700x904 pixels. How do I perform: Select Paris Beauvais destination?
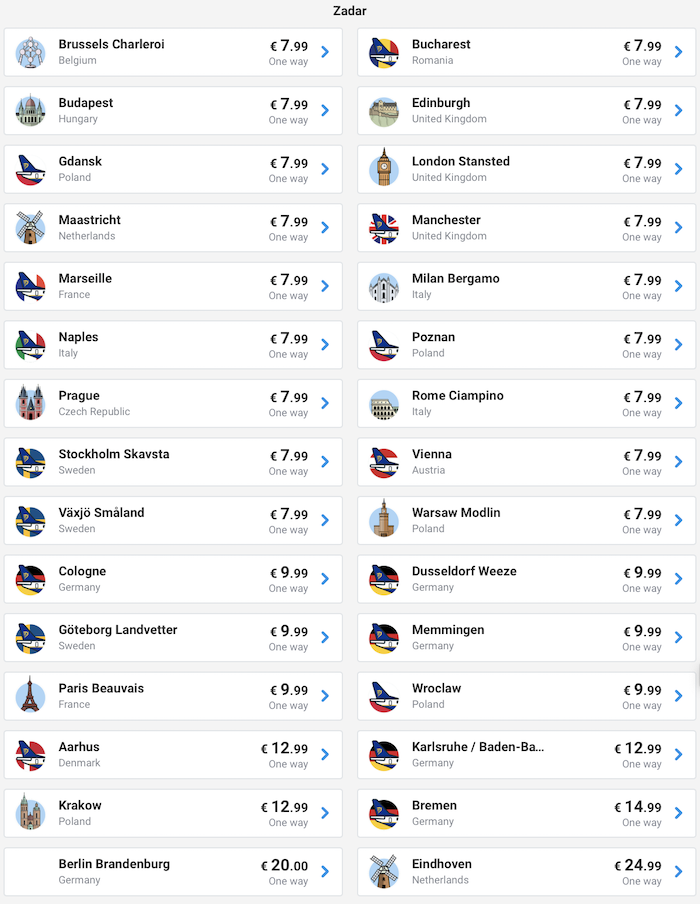tap(173, 696)
